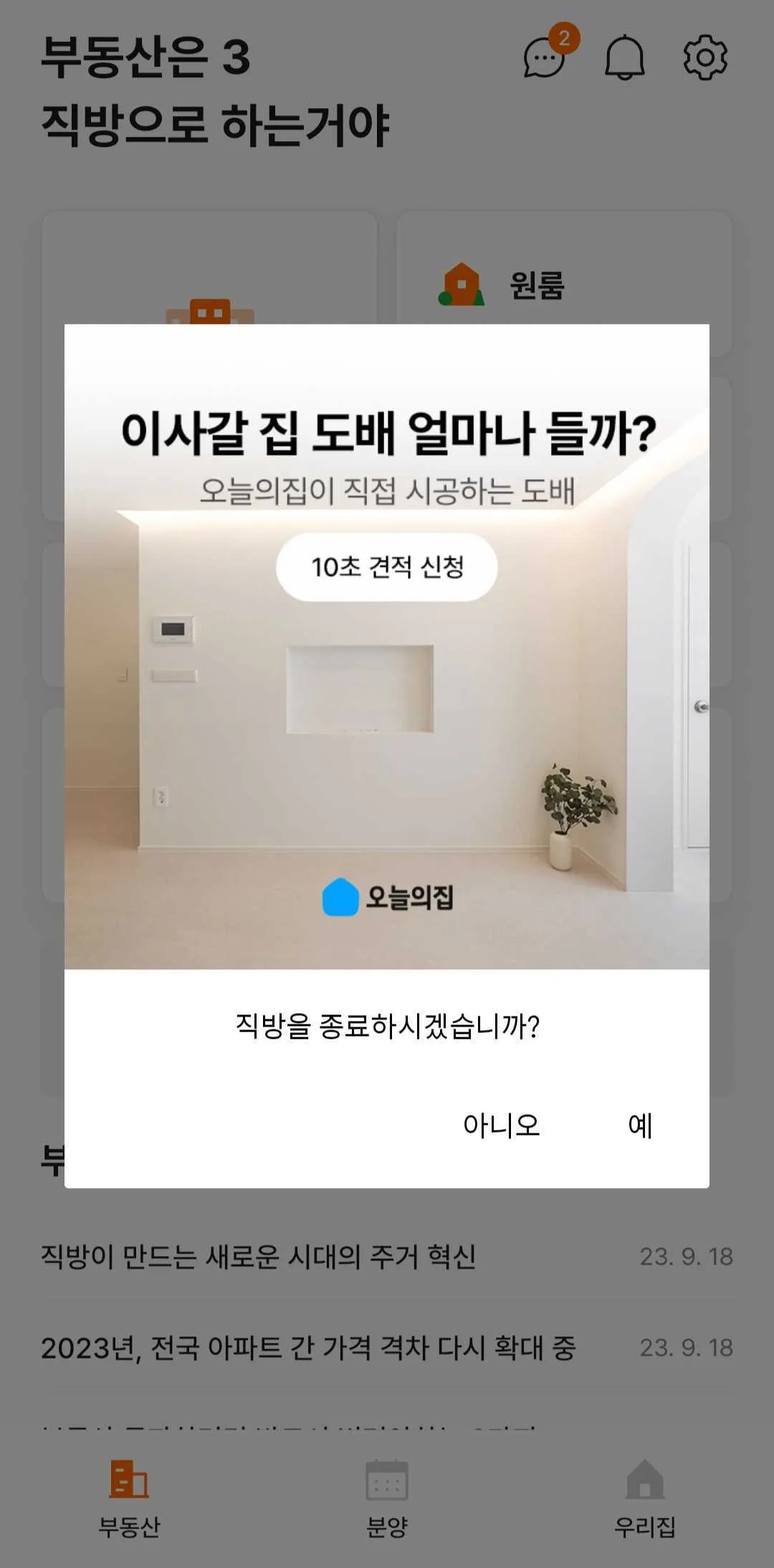The width and height of the screenshot is (774, 1568).
Task: Choose 아니오 to stay in the app
Action: [x=501, y=1126]
